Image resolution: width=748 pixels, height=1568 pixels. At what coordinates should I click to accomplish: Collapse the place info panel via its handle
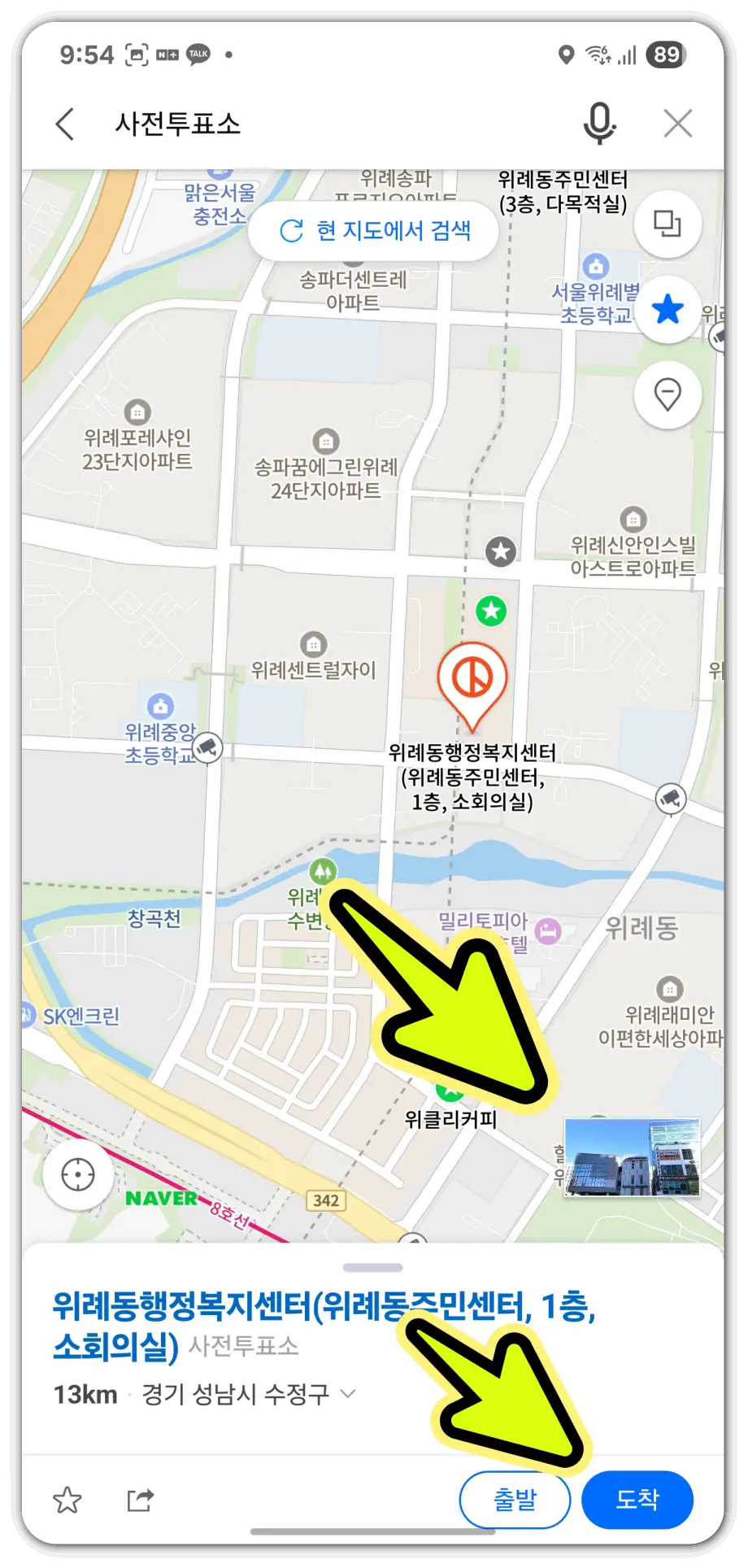(373, 1267)
